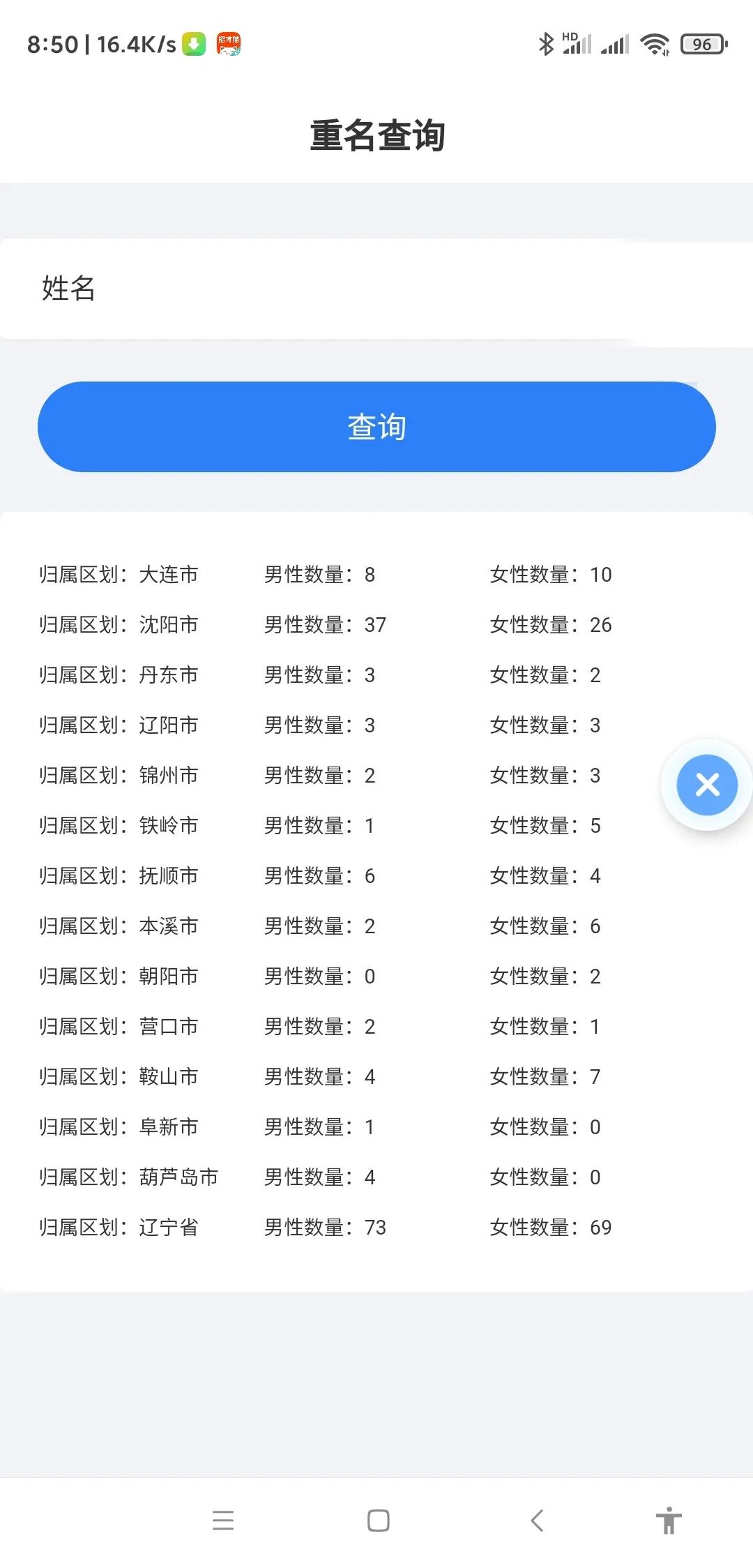Image resolution: width=753 pixels, height=1568 pixels.
Task: Tap the clock showing 8:50 in status bar
Action: tap(52, 43)
